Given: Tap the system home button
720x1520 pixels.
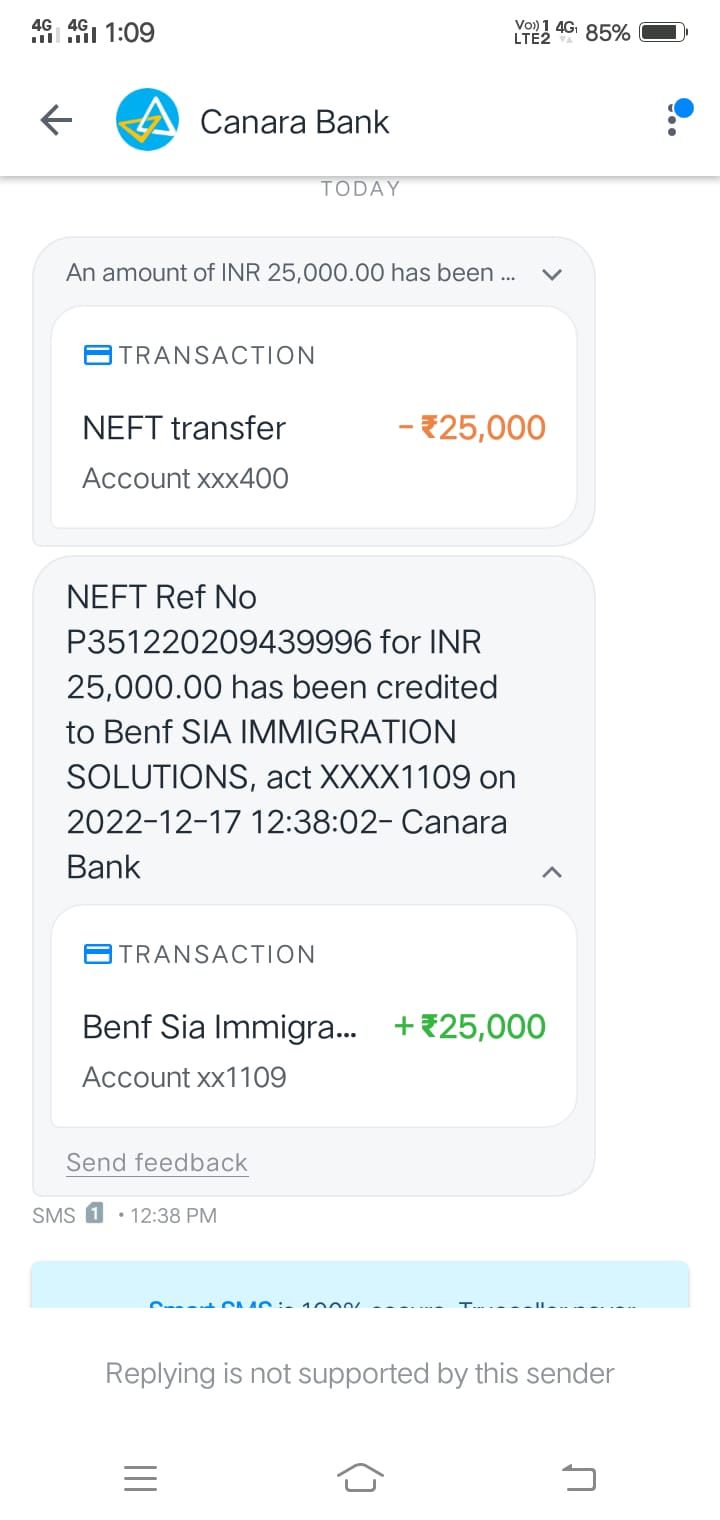Looking at the screenshot, I should point(360,1476).
